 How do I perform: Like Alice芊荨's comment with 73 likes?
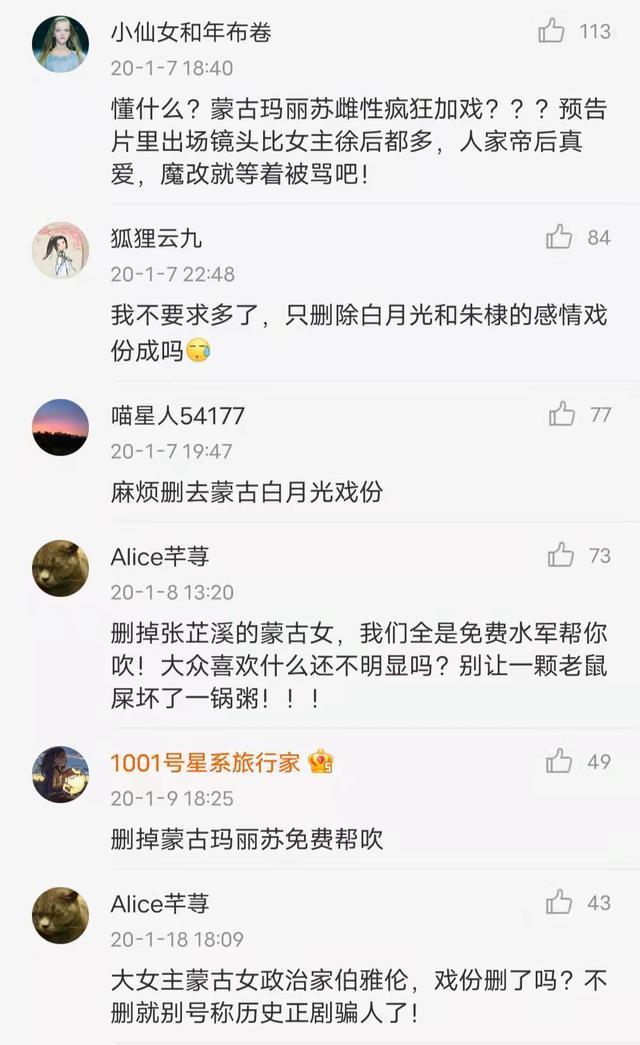561,555
